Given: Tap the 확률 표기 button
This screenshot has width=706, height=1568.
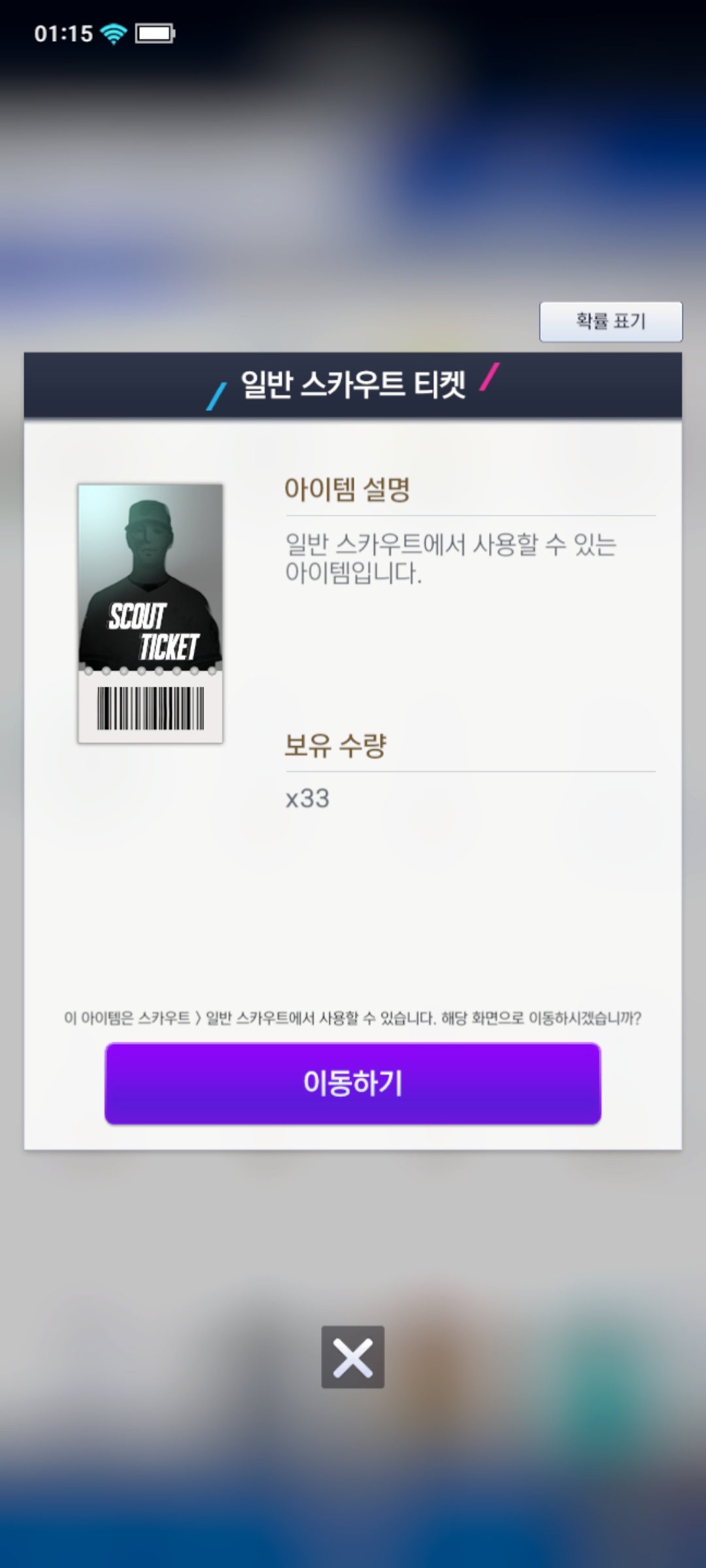Looking at the screenshot, I should (611, 321).
